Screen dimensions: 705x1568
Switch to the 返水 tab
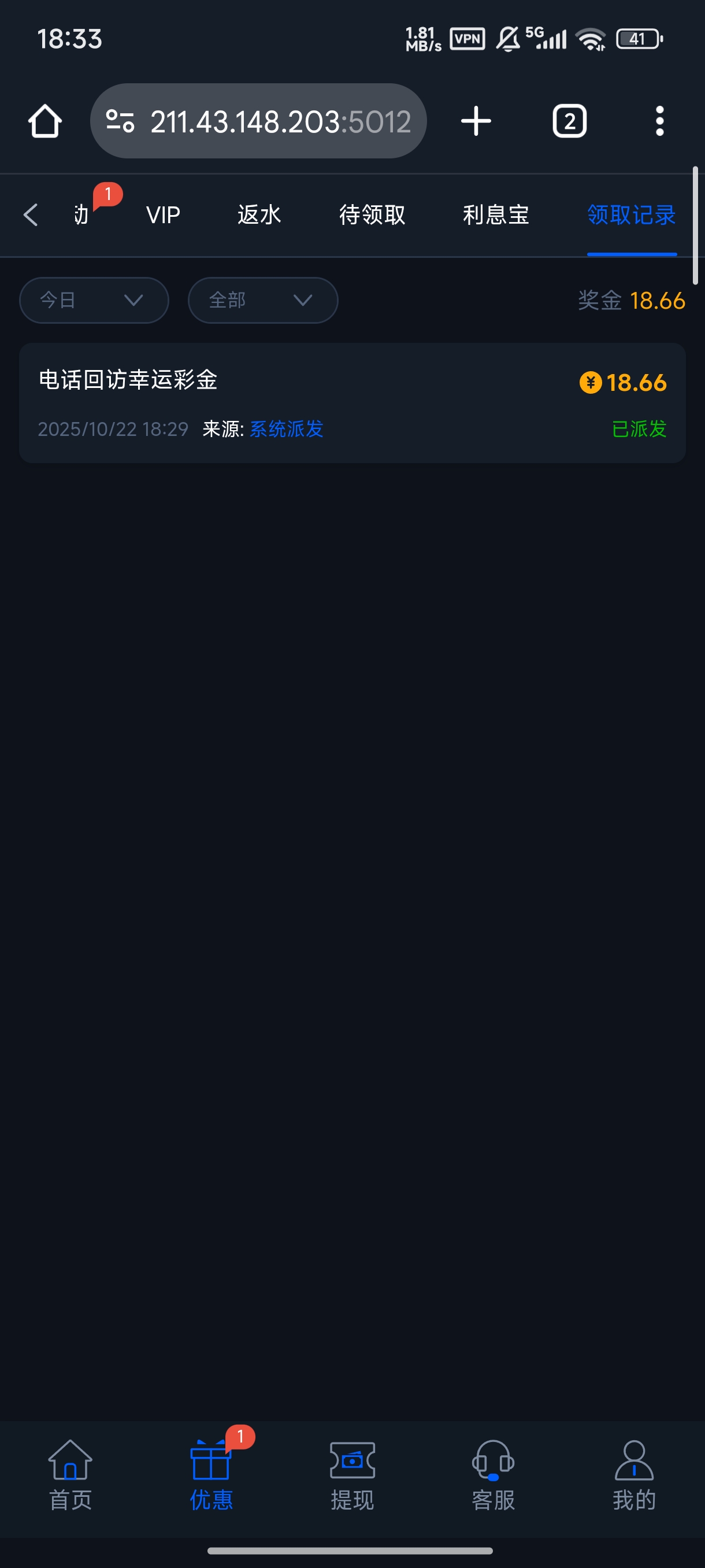tap(259, 215)
